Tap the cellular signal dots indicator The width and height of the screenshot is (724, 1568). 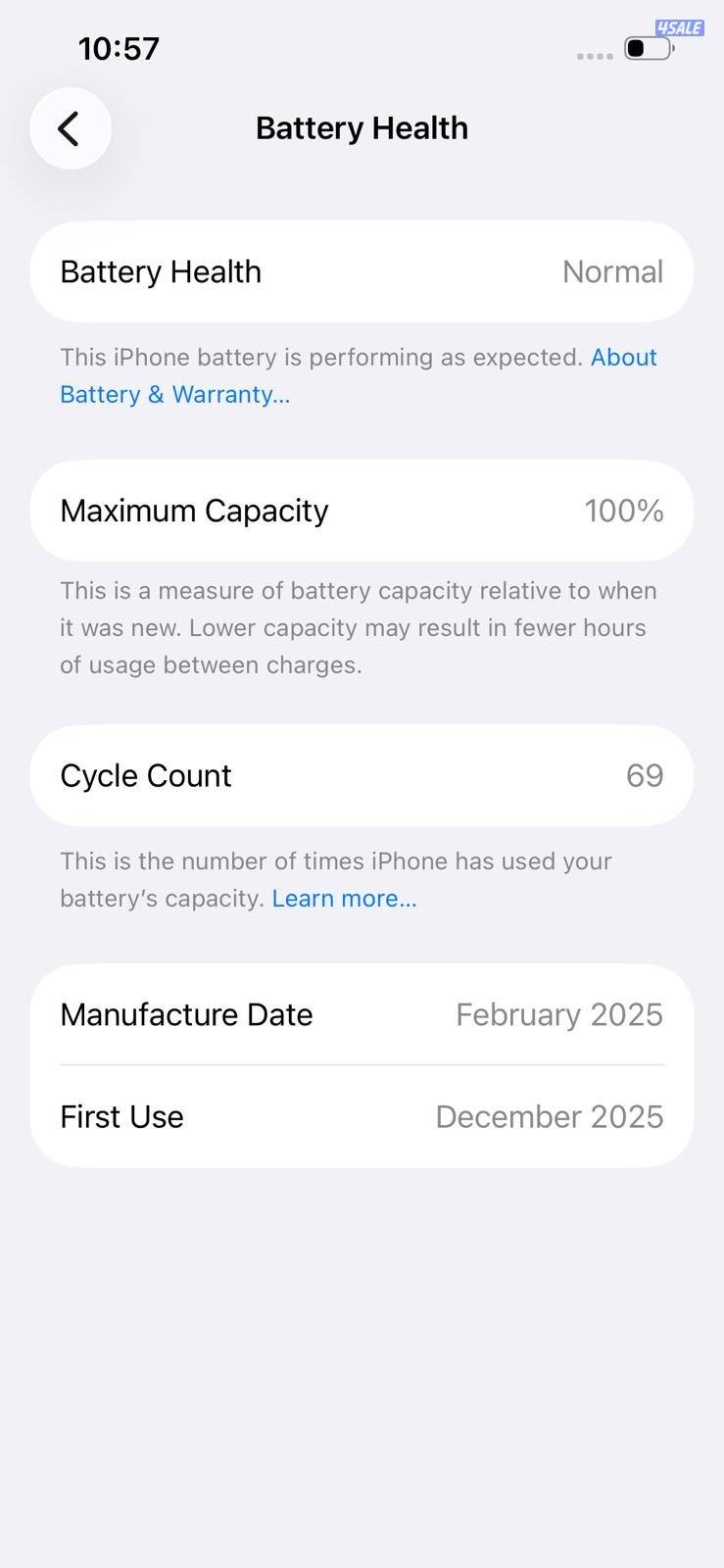tap(593, 56)
